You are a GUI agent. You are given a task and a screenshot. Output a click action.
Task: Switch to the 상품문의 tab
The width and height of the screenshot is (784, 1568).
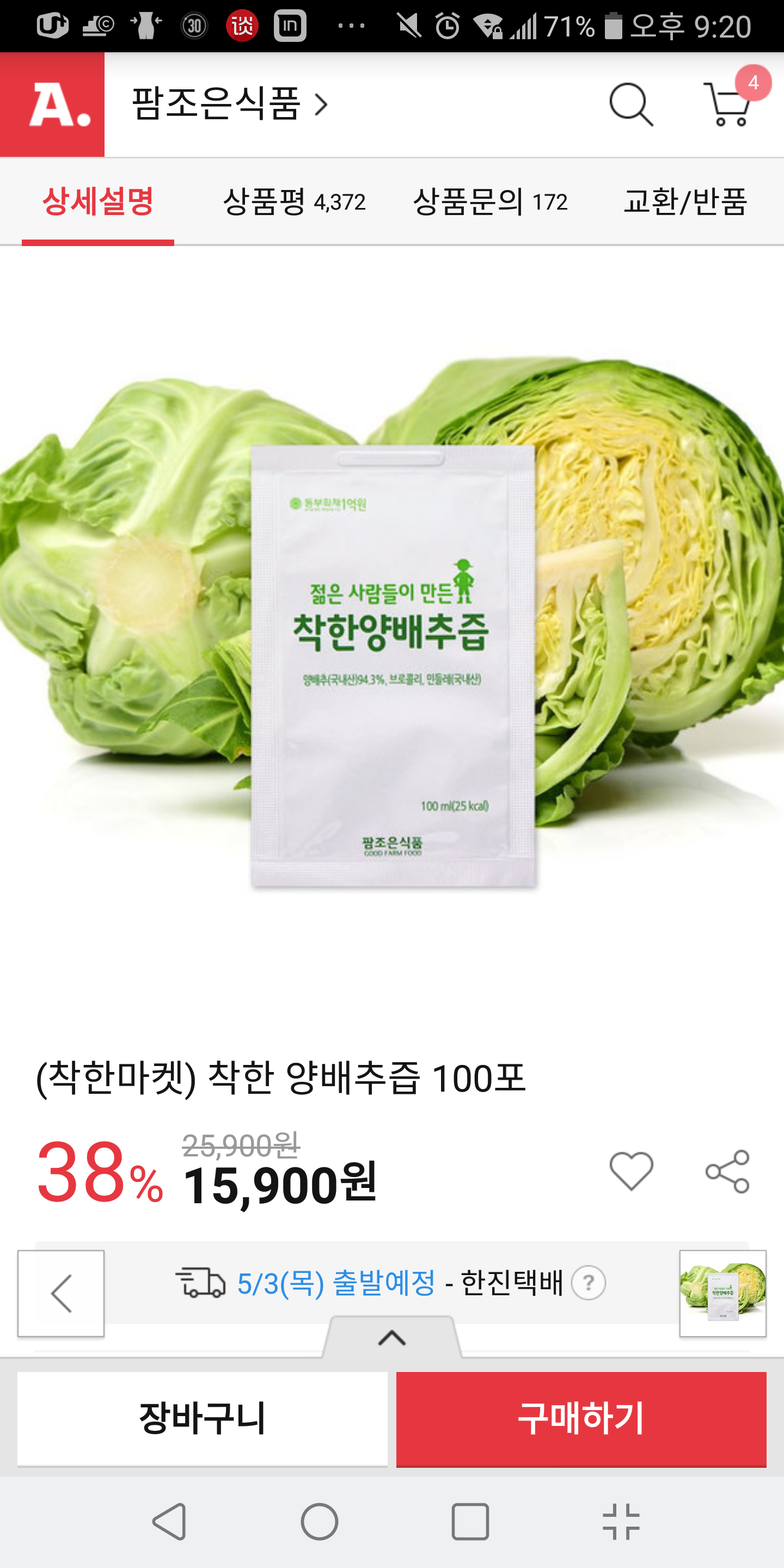coord(490,202)
